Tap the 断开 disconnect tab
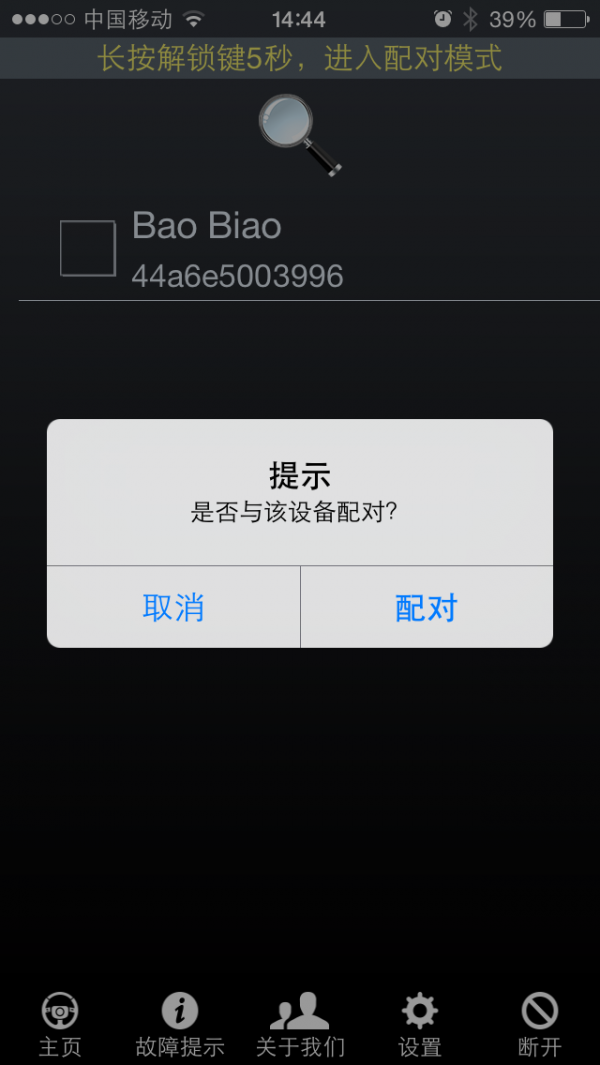The width and height of the screenshot is (600, 1065). click(540, 1024)
